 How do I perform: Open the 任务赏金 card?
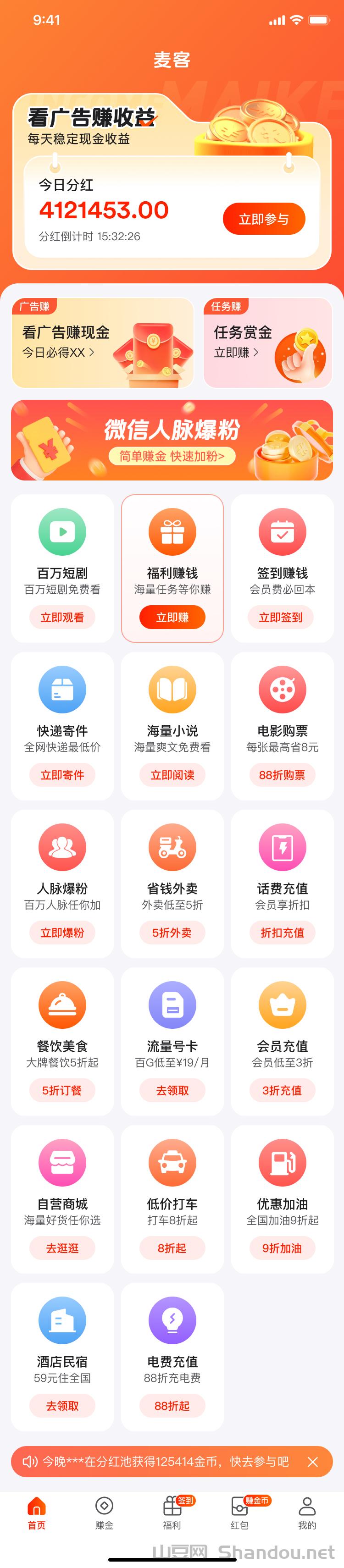click(268, 342)
